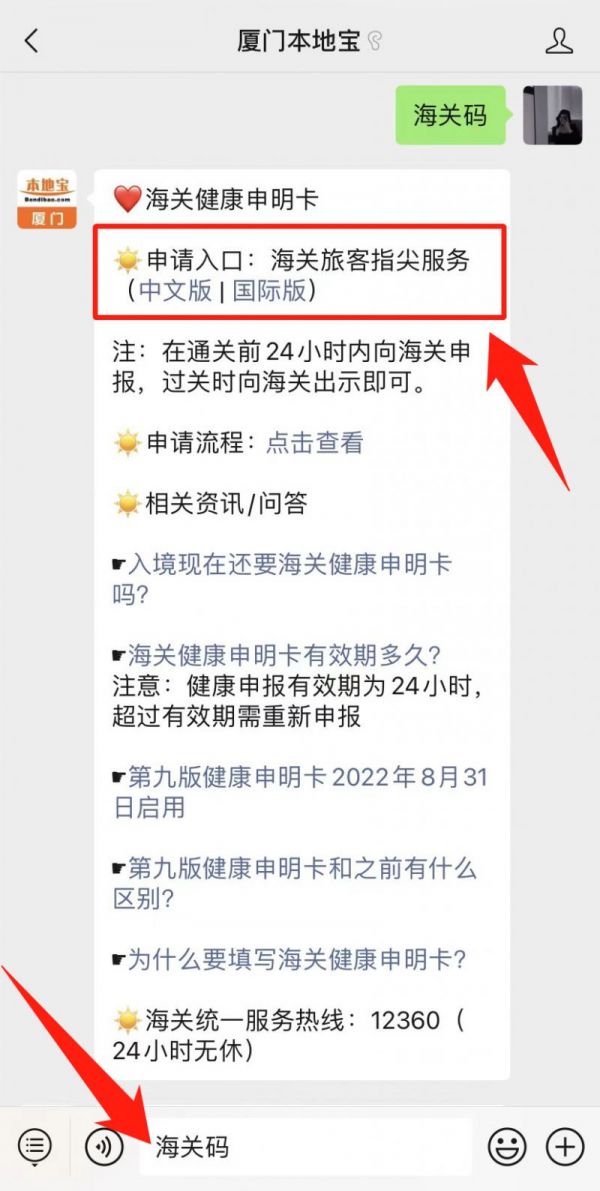The width and height of the screenshot is (600, 1191).
Task: Open 为什么要填写海关健康申明卡 link
Action: pos(296,959)
